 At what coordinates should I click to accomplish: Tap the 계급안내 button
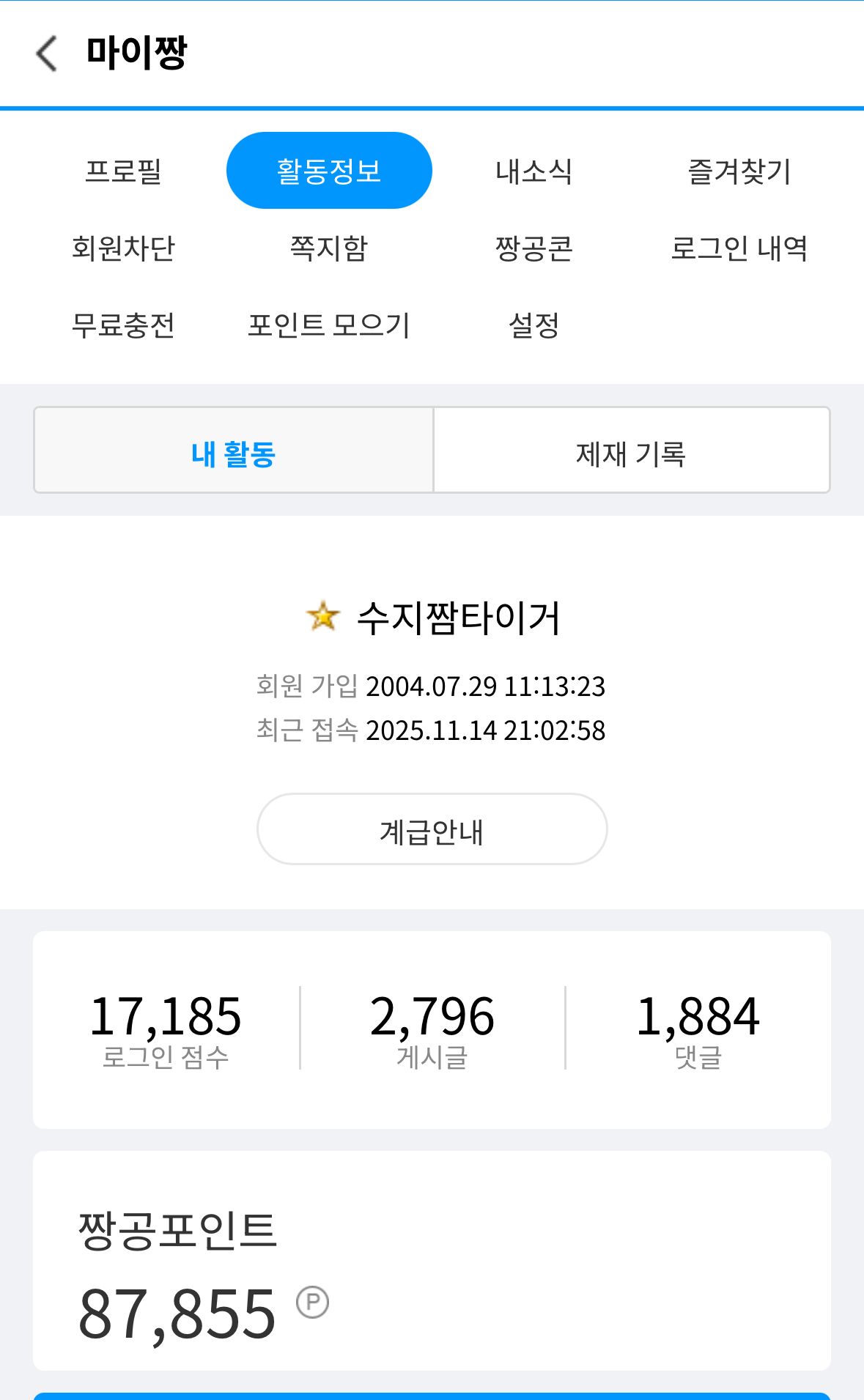click(432, 829)
